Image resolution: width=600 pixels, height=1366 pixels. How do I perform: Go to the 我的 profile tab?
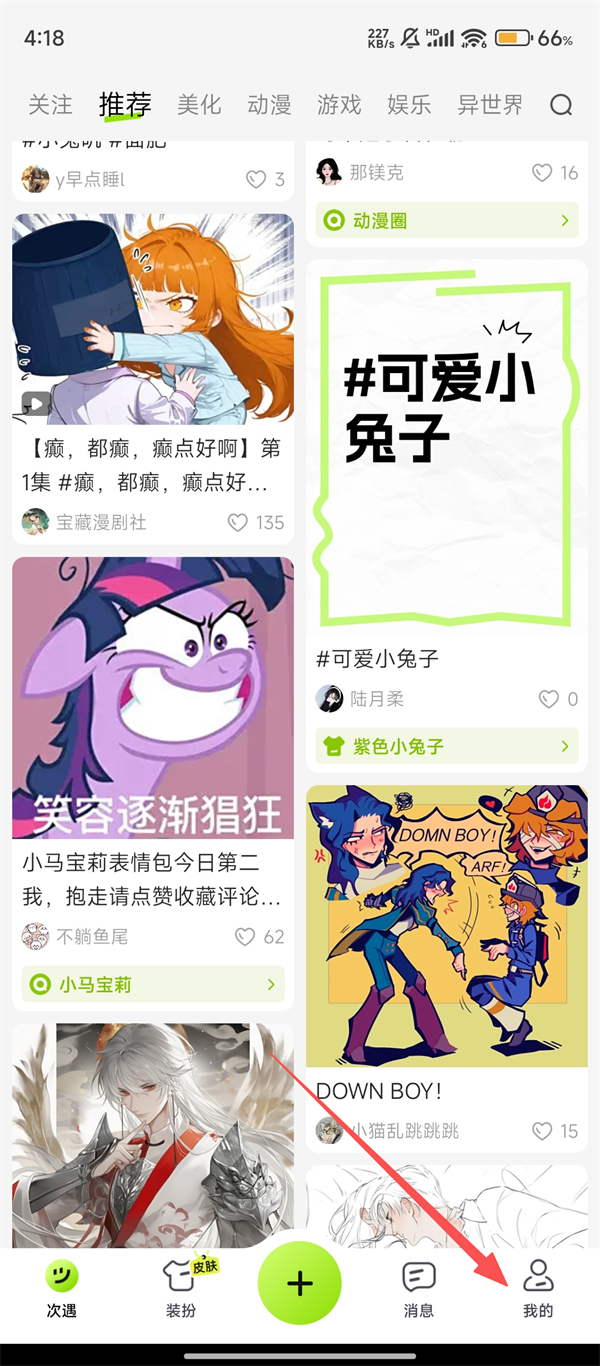coord(538,1288)
